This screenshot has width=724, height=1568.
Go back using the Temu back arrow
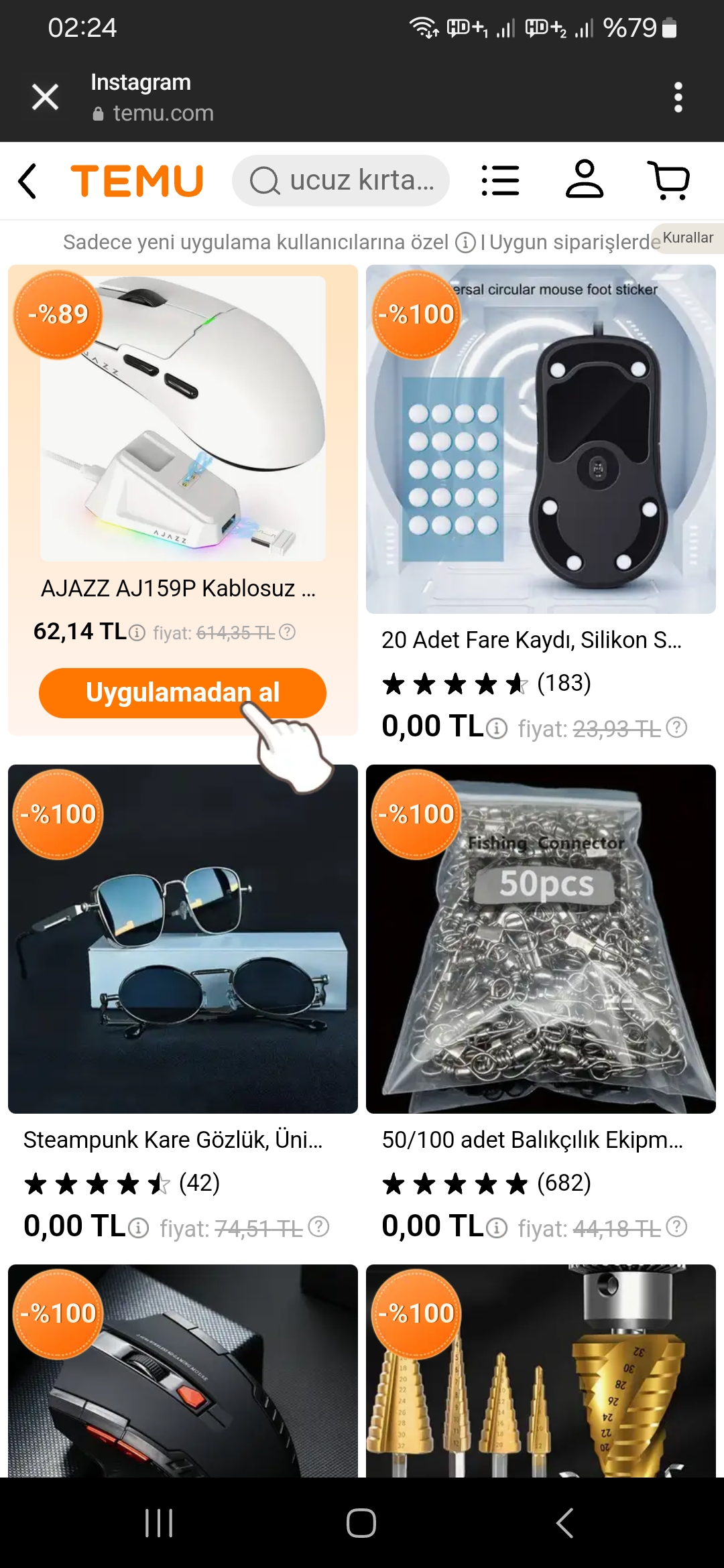(x=27, y=181)
